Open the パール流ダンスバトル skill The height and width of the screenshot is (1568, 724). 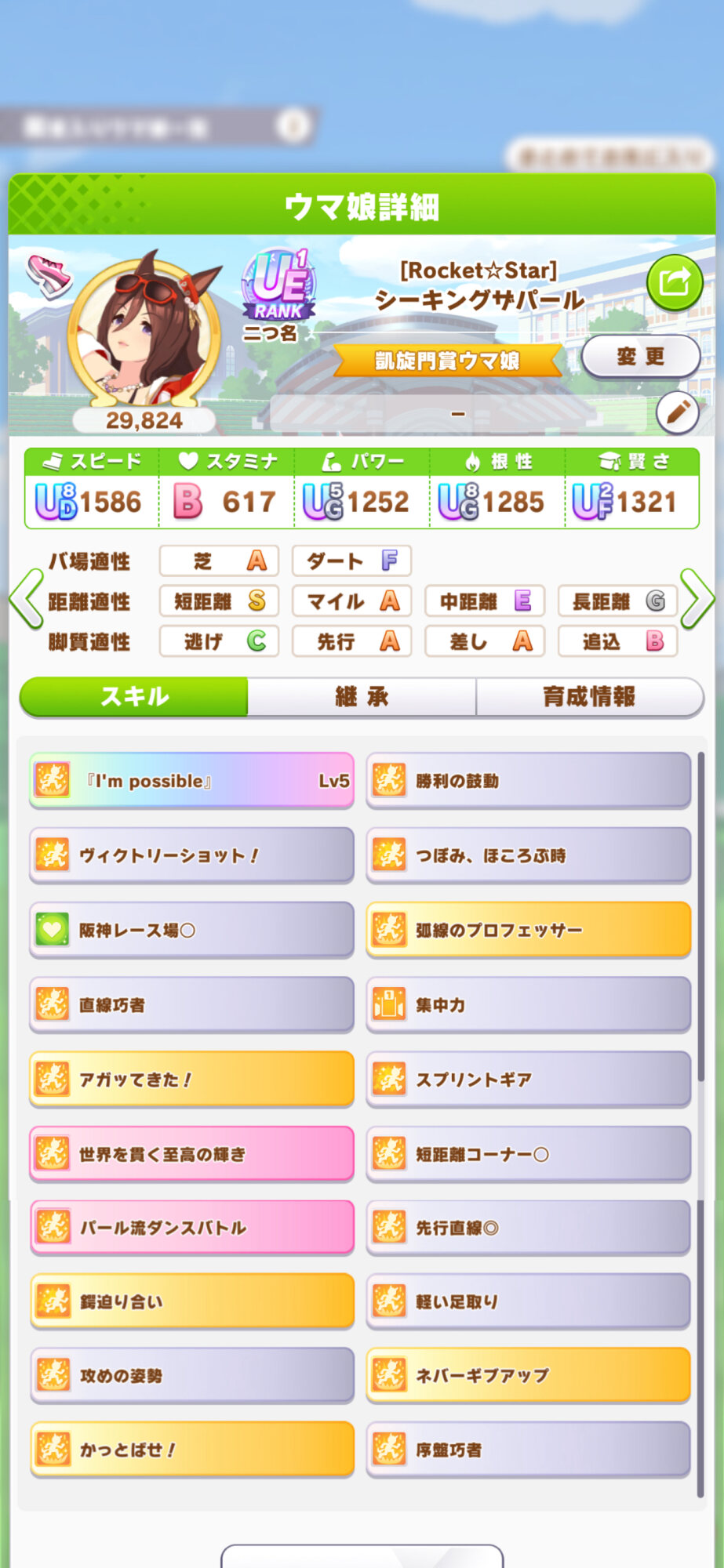[x=191, y=1227]
